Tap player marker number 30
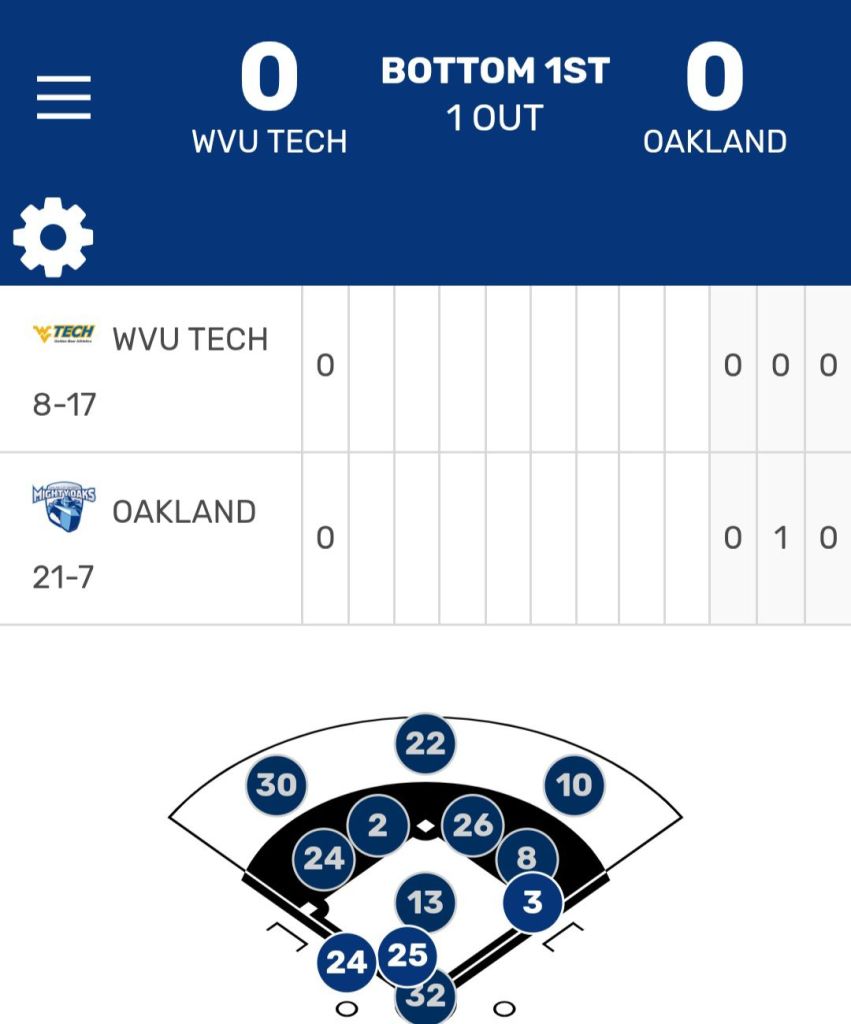This screenshot has width=851, height=1024. 276,786
